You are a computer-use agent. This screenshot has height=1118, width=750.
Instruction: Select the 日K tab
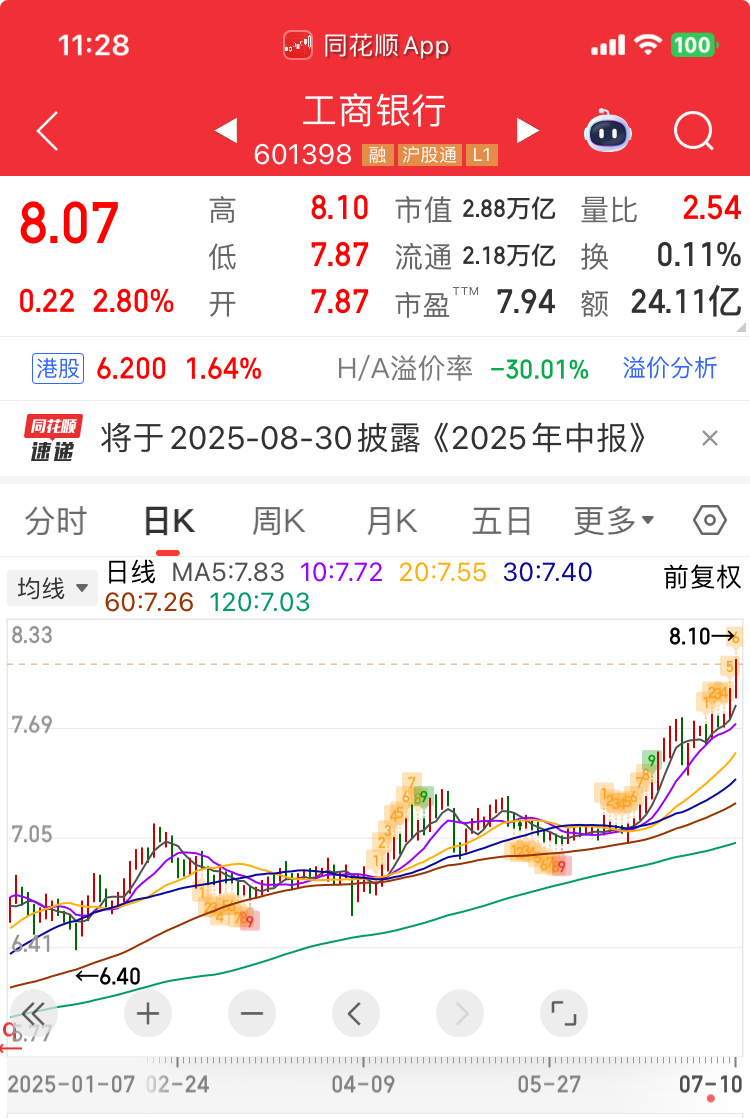(x=168, y=521)
